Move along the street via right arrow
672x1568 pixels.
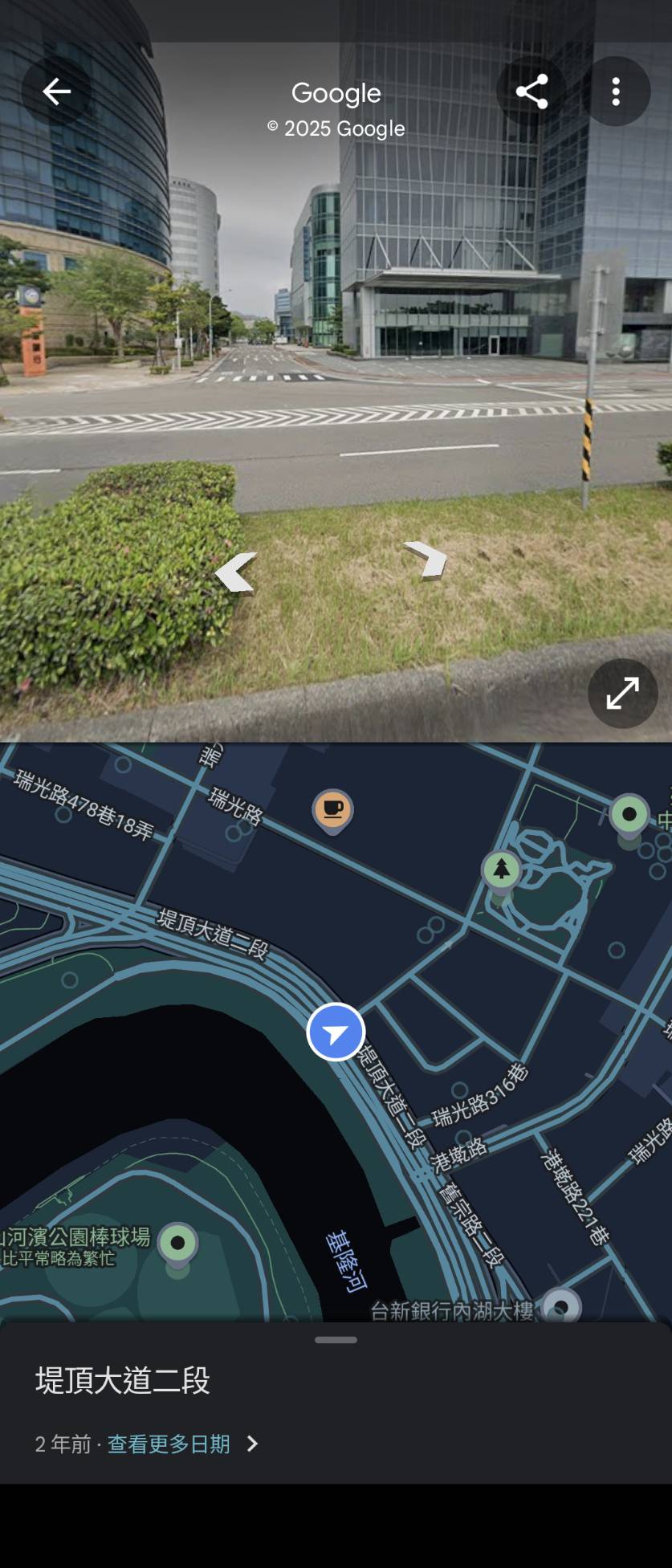[427, 558]
